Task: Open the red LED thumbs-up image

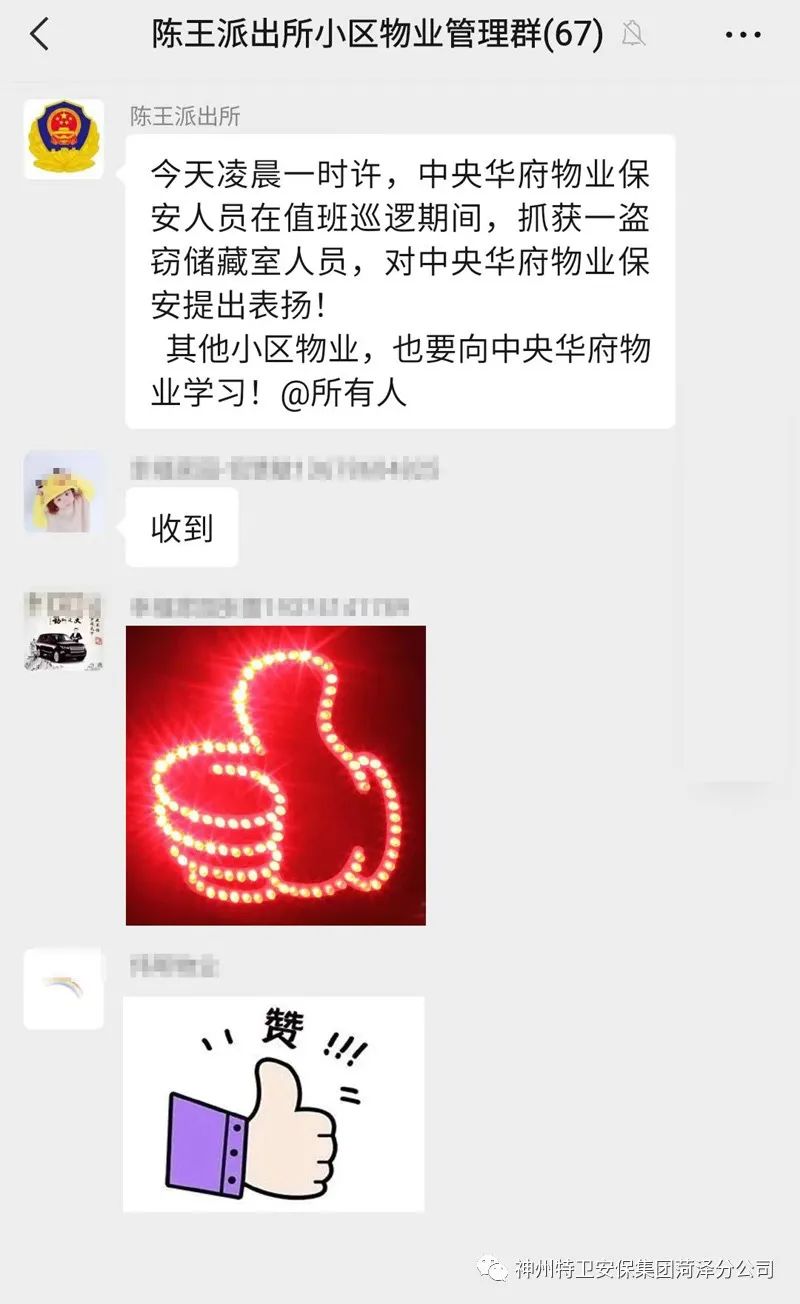Action: coord(276,775)
